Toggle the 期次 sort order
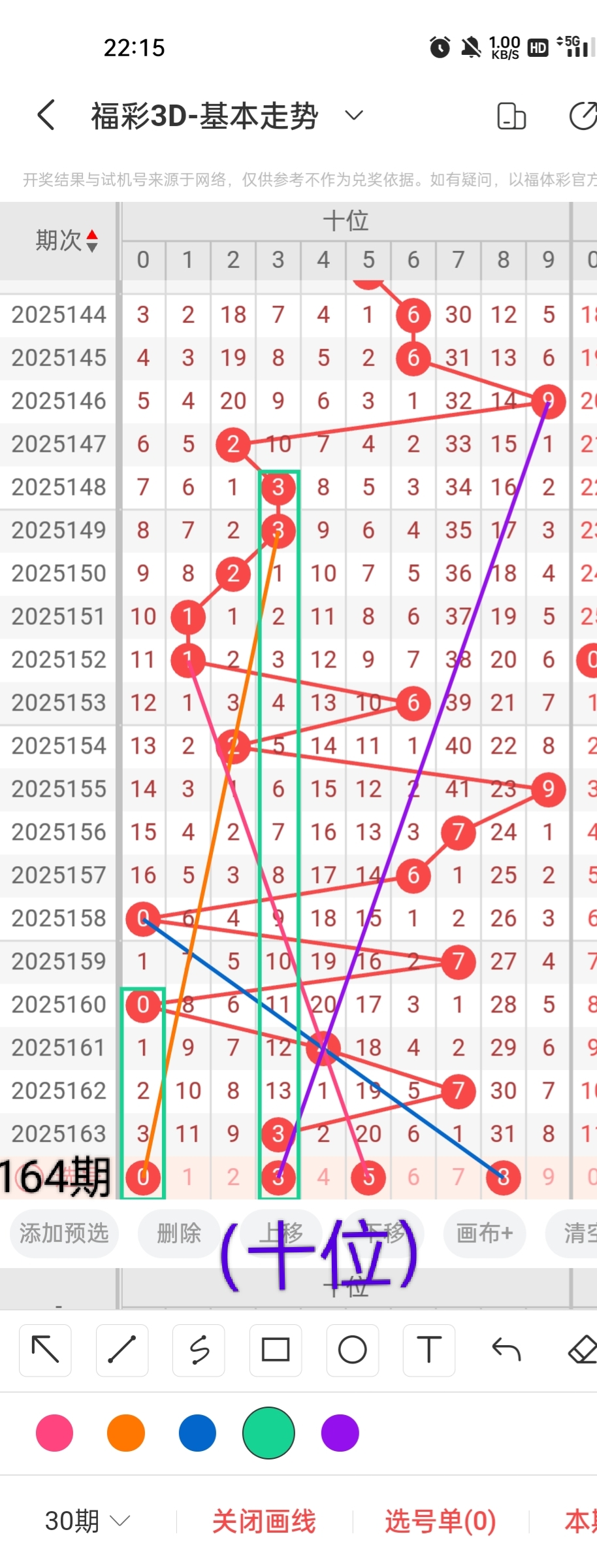This screenshot has height=1568, width=597. click(x=67, y=241)
